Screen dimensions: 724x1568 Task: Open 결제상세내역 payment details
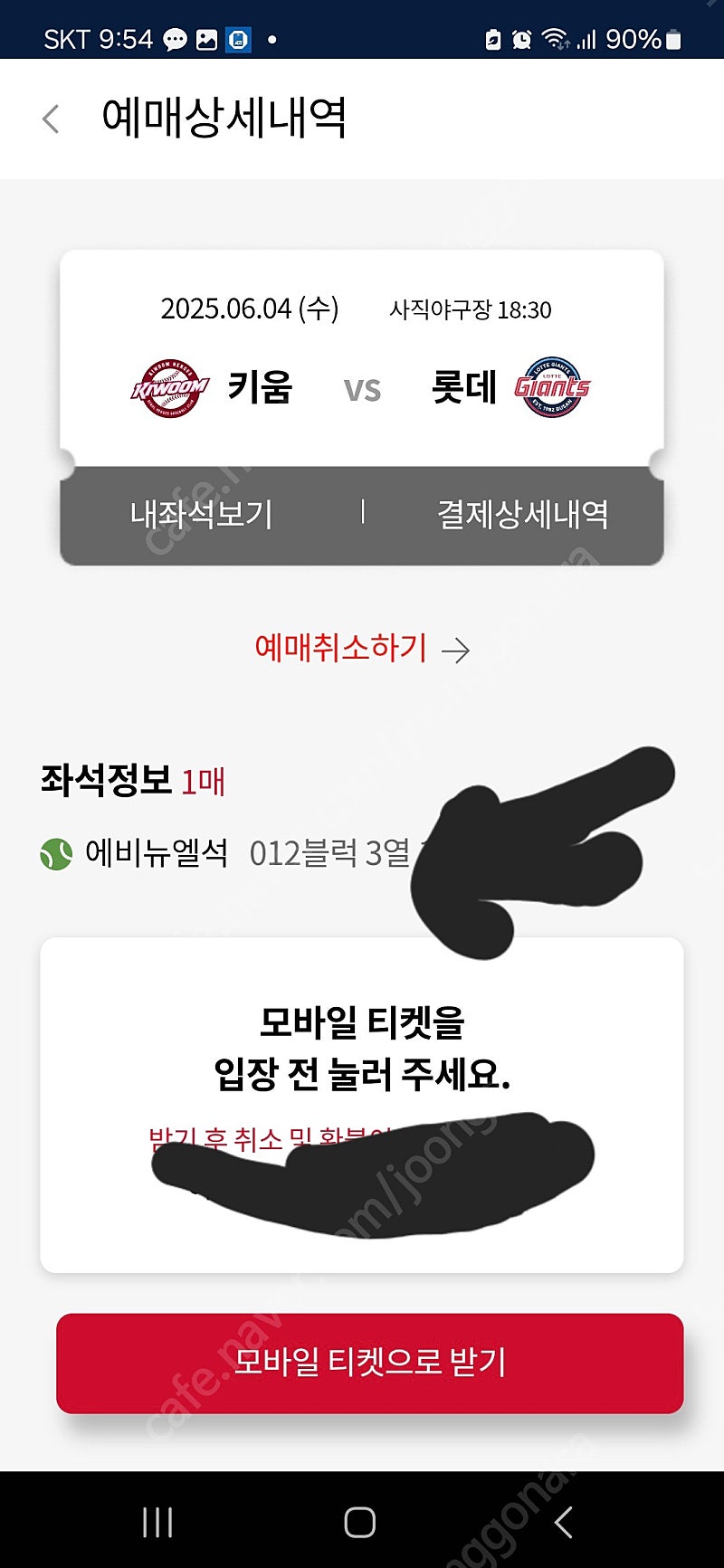pyautogui.click(x=522, y=514)
